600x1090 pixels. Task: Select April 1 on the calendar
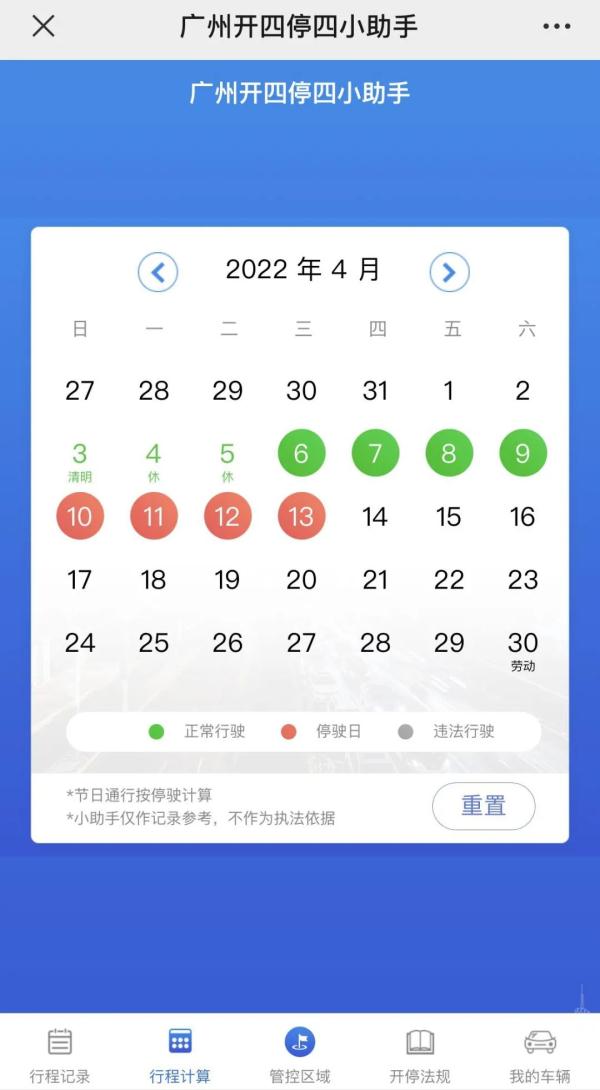tap(449, 391)
